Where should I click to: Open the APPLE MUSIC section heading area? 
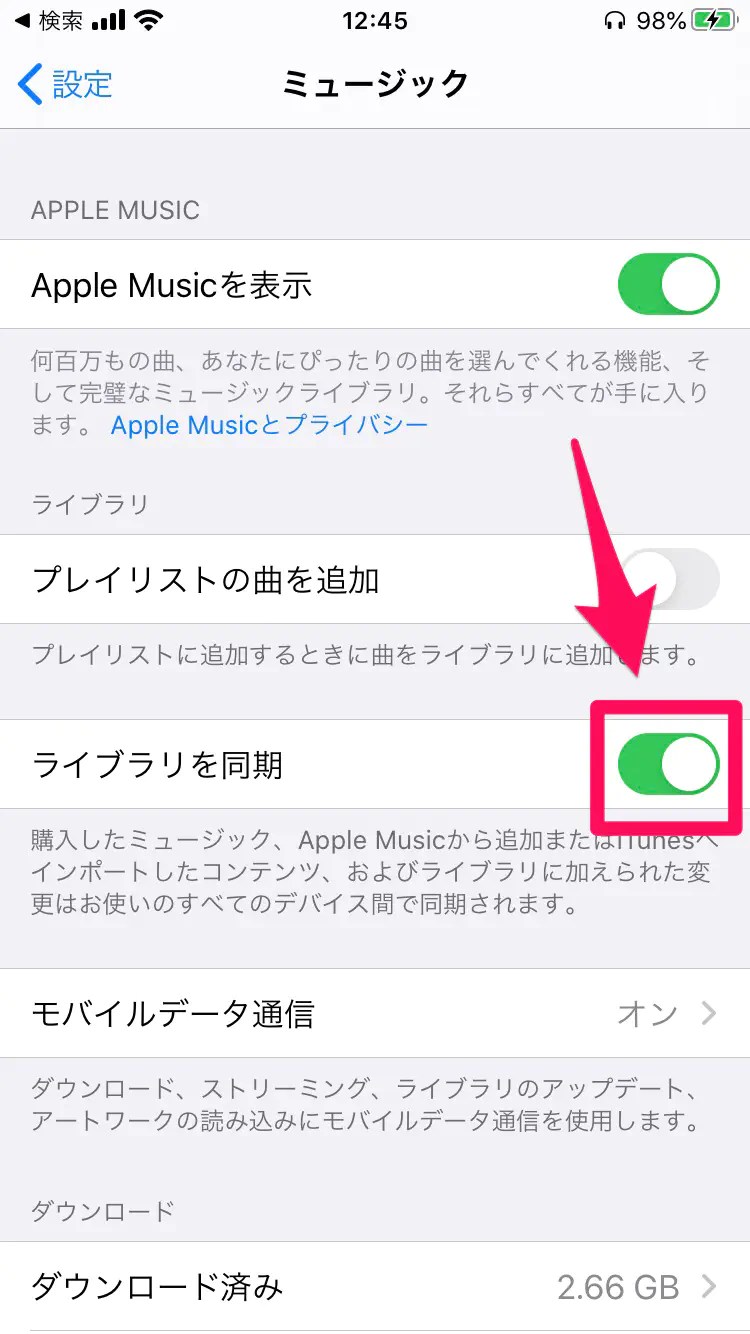(115, 210)
